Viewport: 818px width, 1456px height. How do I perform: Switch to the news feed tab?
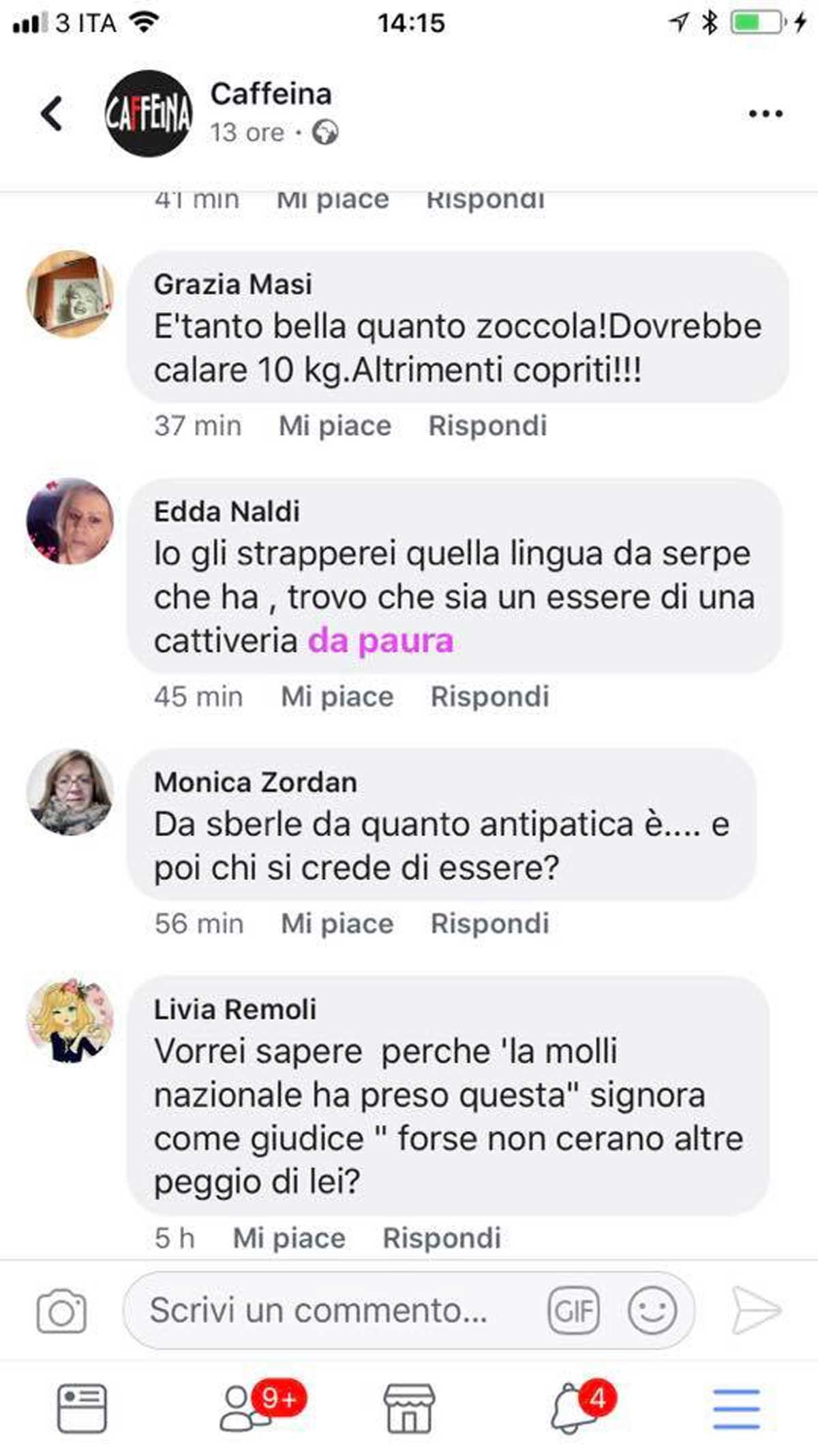82,1408
